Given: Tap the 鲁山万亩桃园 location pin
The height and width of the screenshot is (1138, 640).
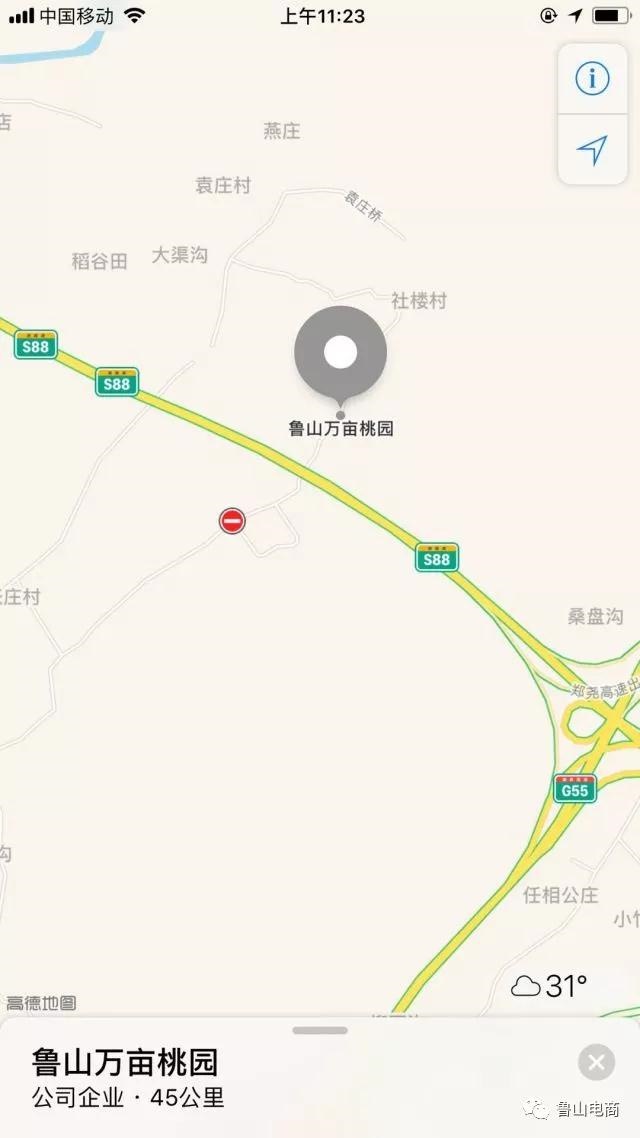Looking at the screenshot, I should (x=340, y=352).
